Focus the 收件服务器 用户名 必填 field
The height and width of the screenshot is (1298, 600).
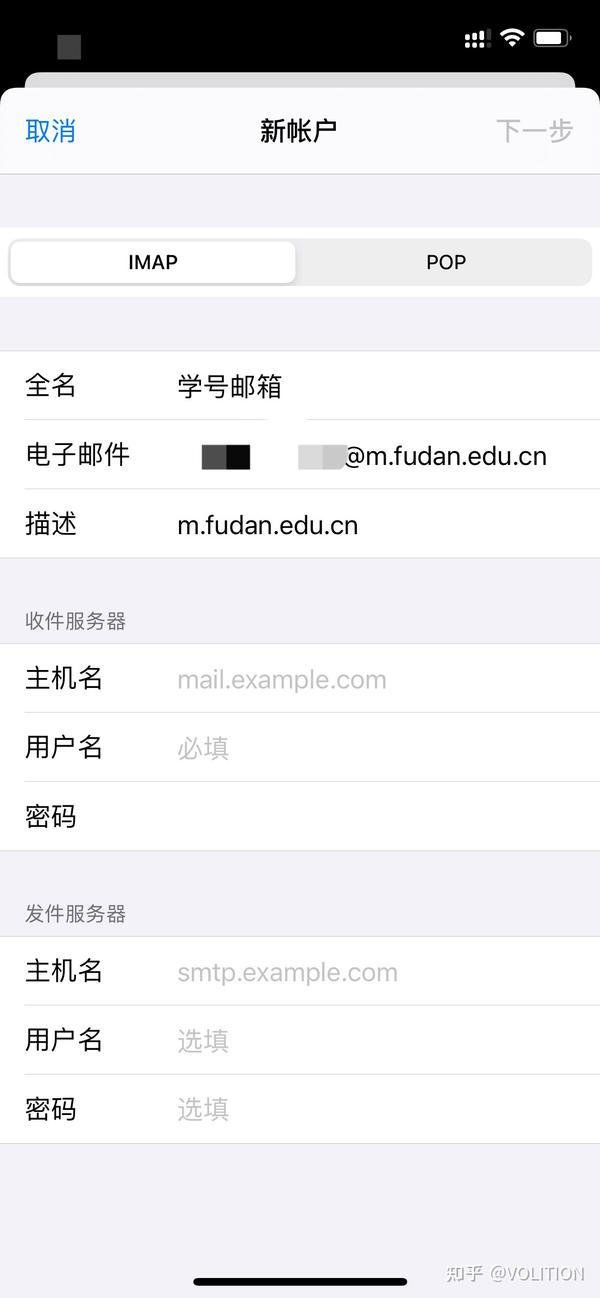point(380,748)
